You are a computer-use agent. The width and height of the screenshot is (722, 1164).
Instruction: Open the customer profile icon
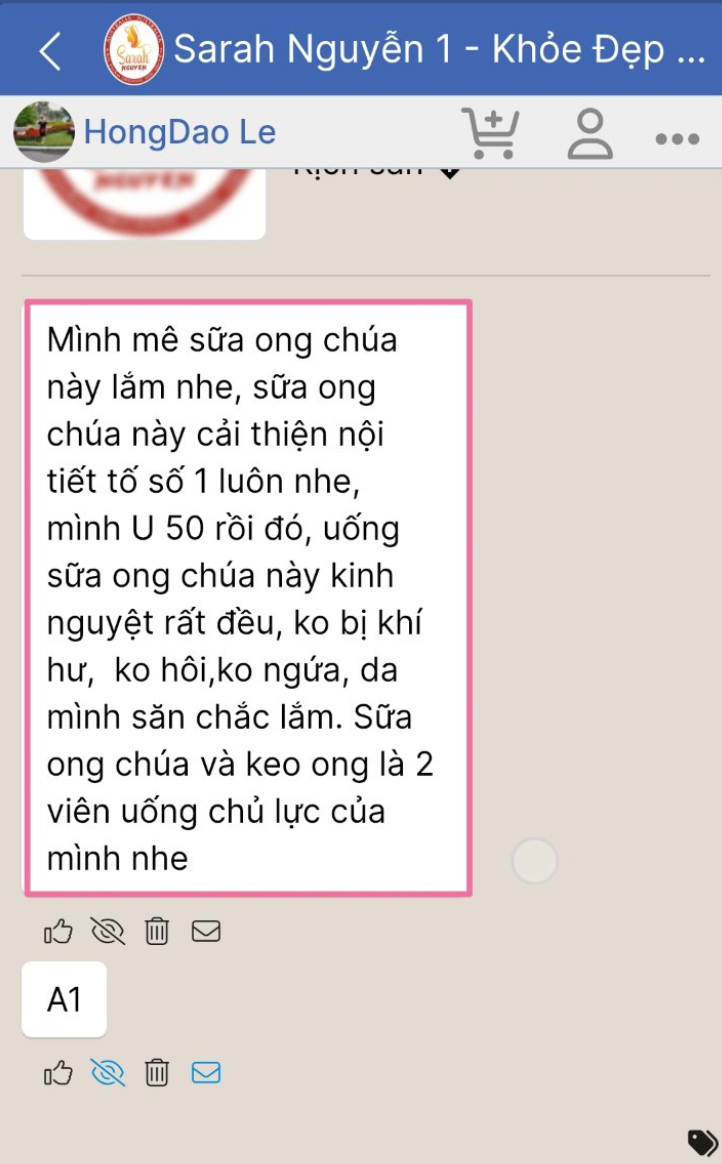coord(590,134)
